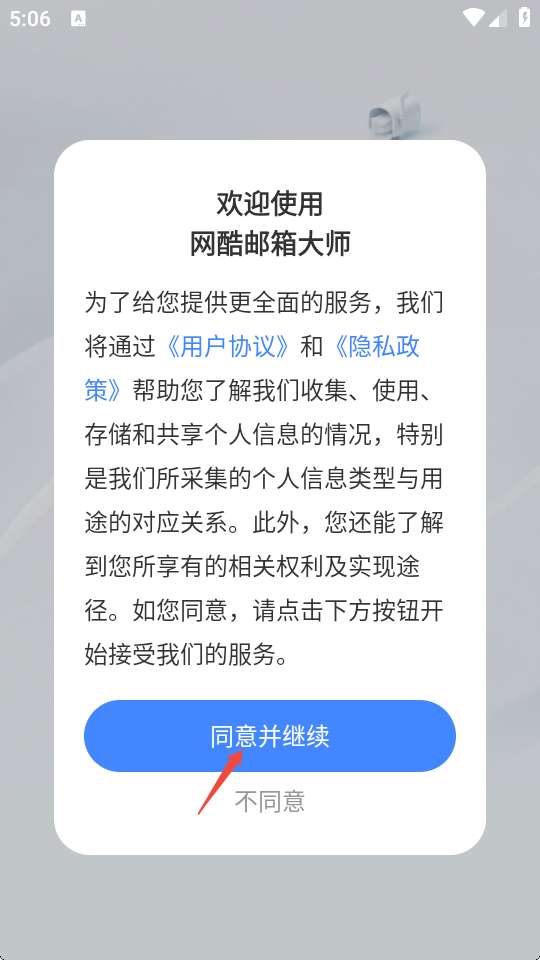Decline by tapping 不同意

pos(269,801)
